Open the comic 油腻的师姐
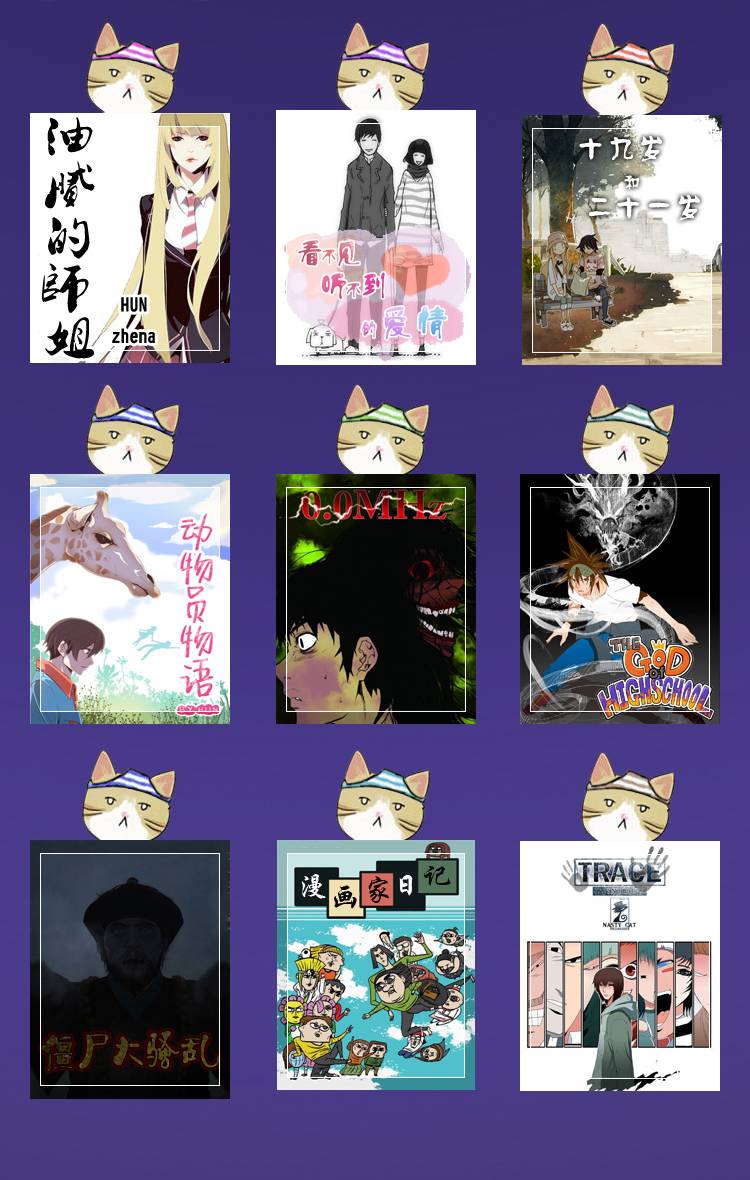The height and width of the screenshot is (1180, 750). tap(130, 238)
